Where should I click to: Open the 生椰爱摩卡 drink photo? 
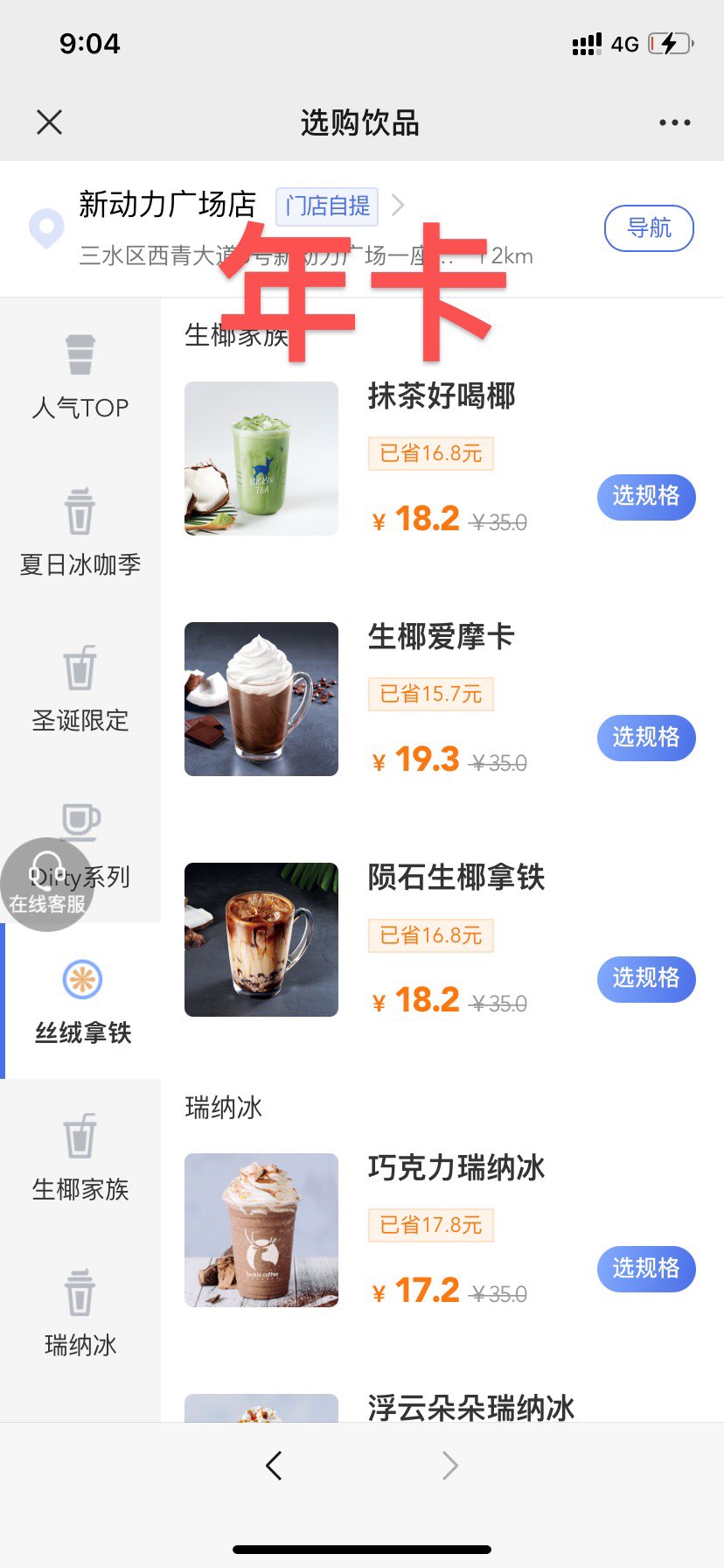coord(261,699)
